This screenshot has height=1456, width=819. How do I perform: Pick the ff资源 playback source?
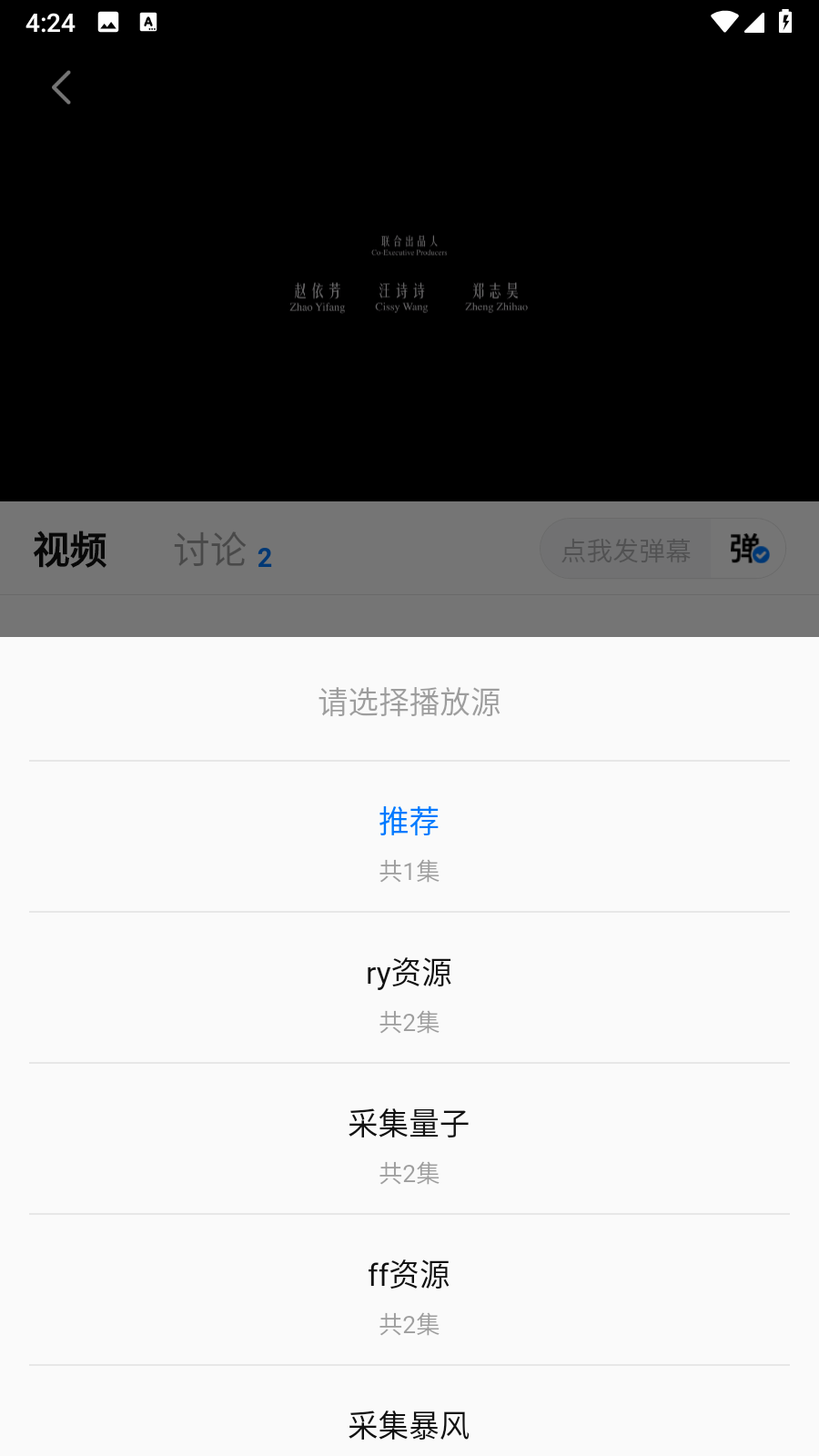(409, 1290)
